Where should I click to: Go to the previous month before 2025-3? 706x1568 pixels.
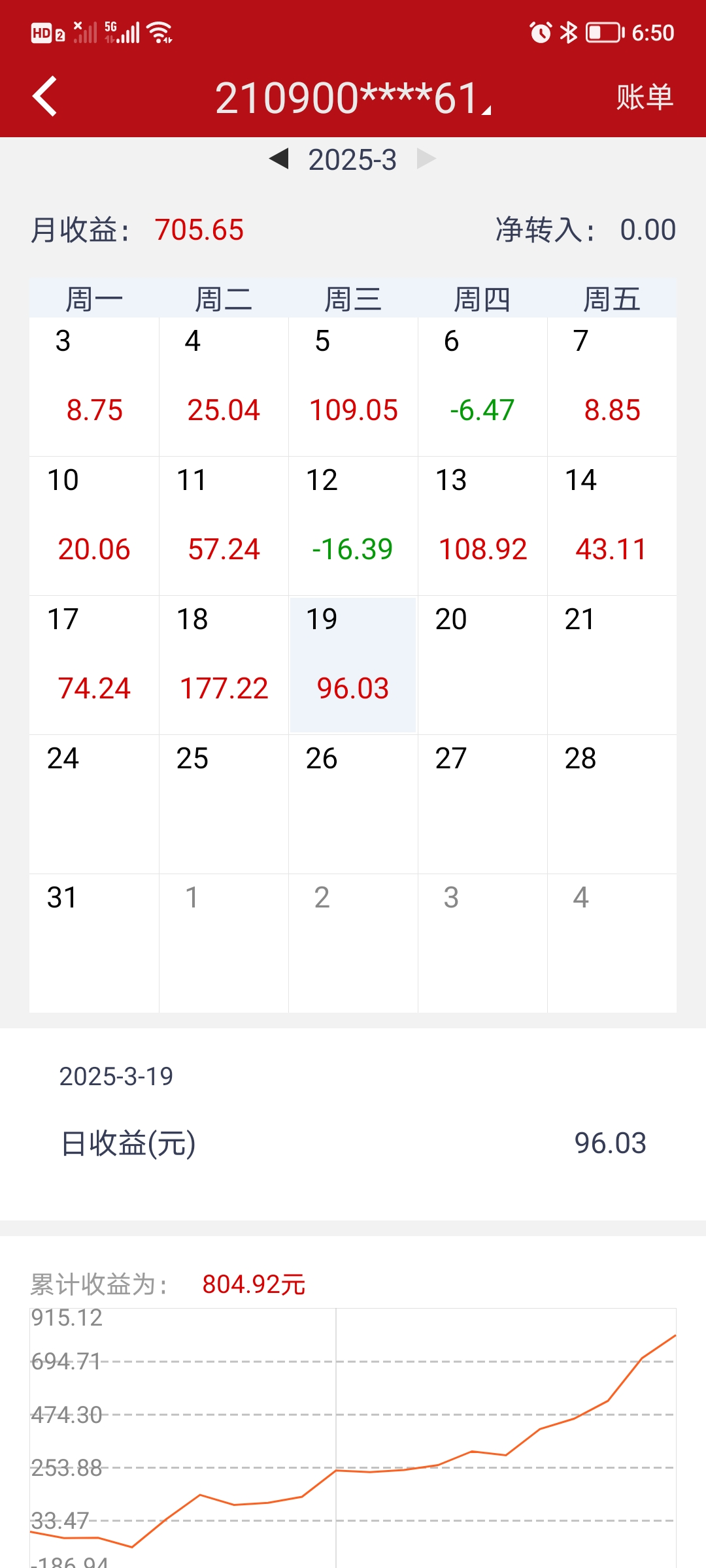pos(279,159)
